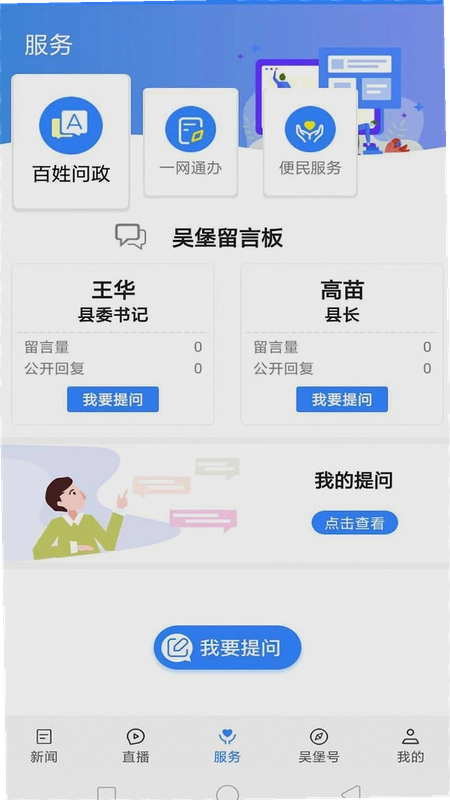Select the 服务 tab

pos(227,746)
